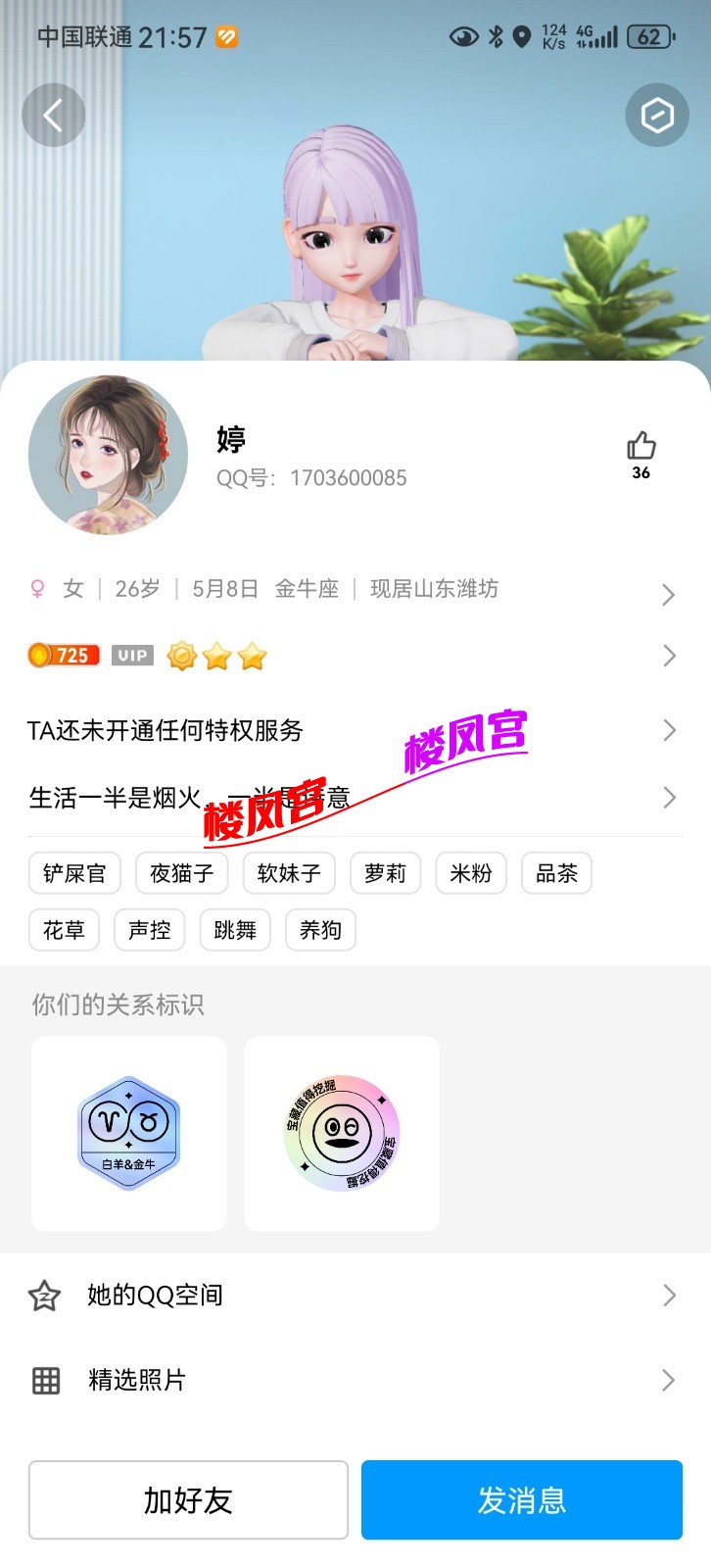
Task: Open the 3D avatar settings hexagon icon
Action: click(657, 115)
